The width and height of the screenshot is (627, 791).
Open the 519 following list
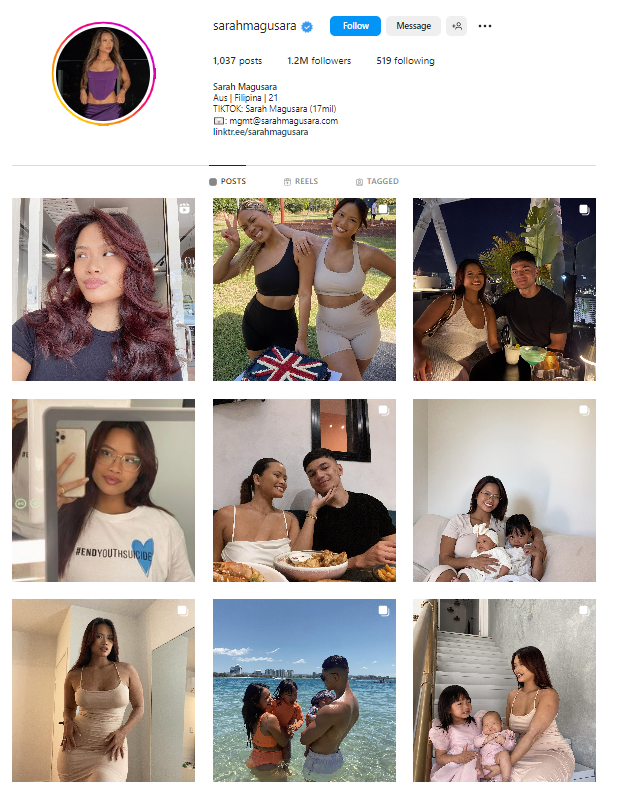pos(405,61)
